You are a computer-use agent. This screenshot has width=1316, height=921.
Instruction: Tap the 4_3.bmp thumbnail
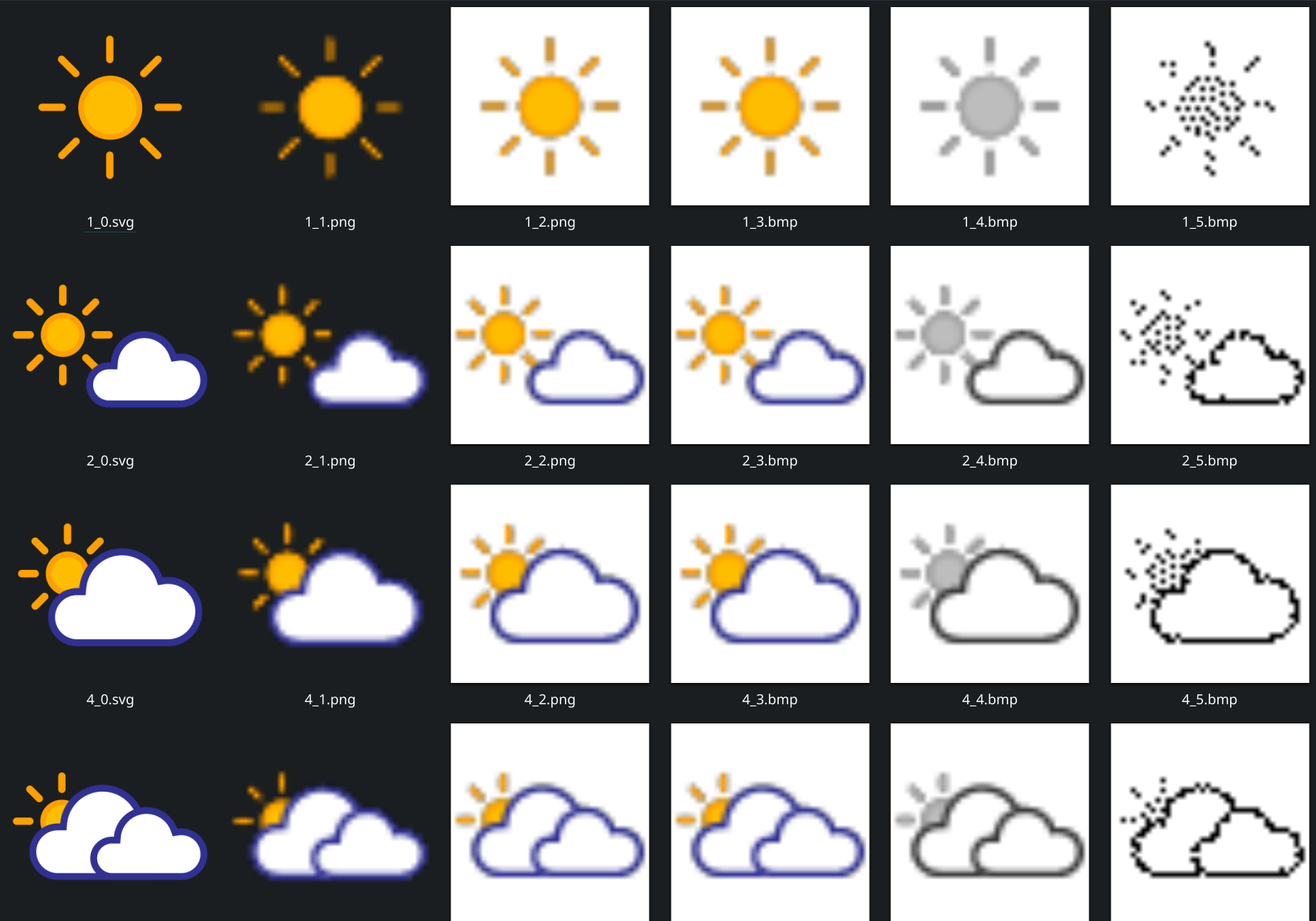(770, 585)
